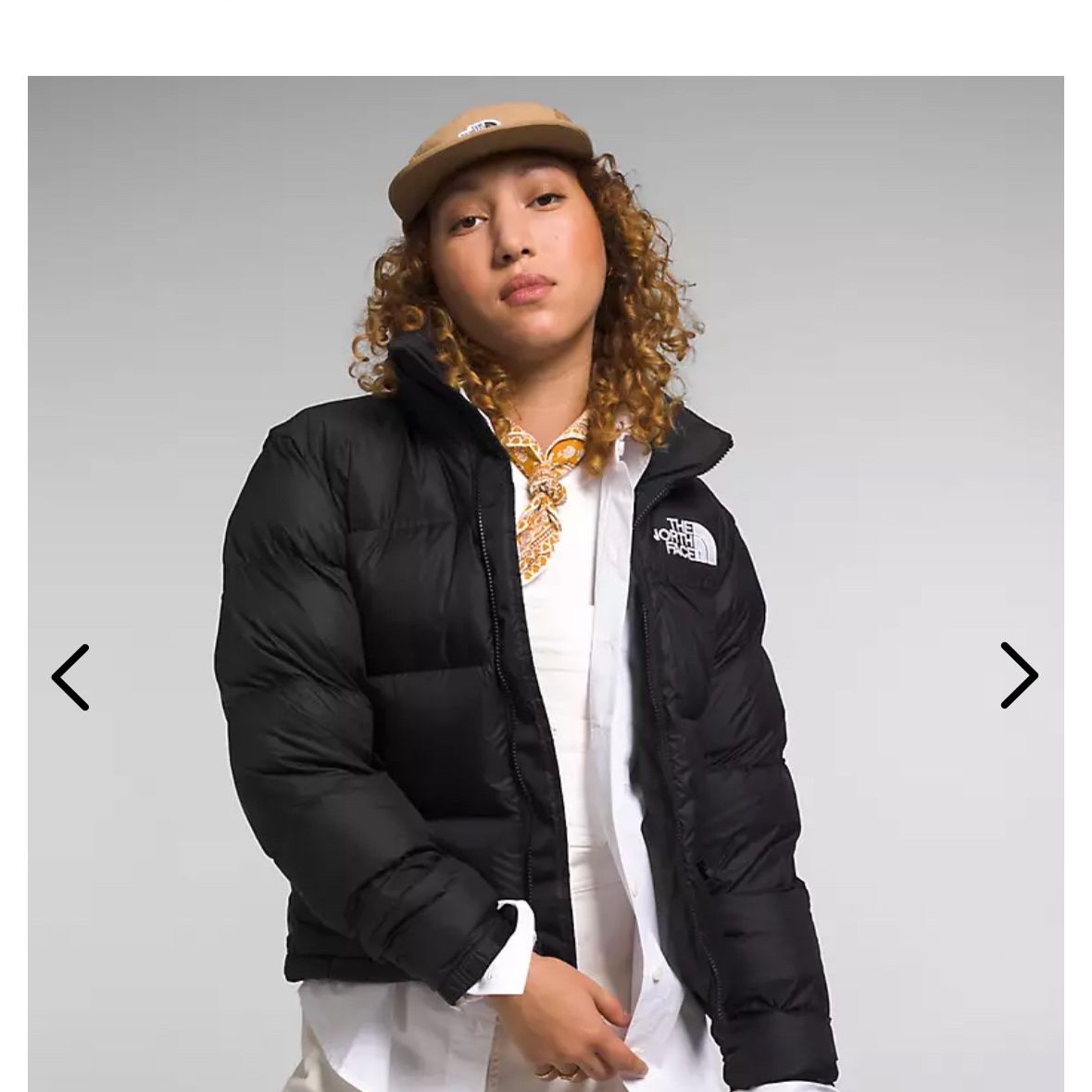
Task: Go to the previous product image
Action: [x=70, y=677]
